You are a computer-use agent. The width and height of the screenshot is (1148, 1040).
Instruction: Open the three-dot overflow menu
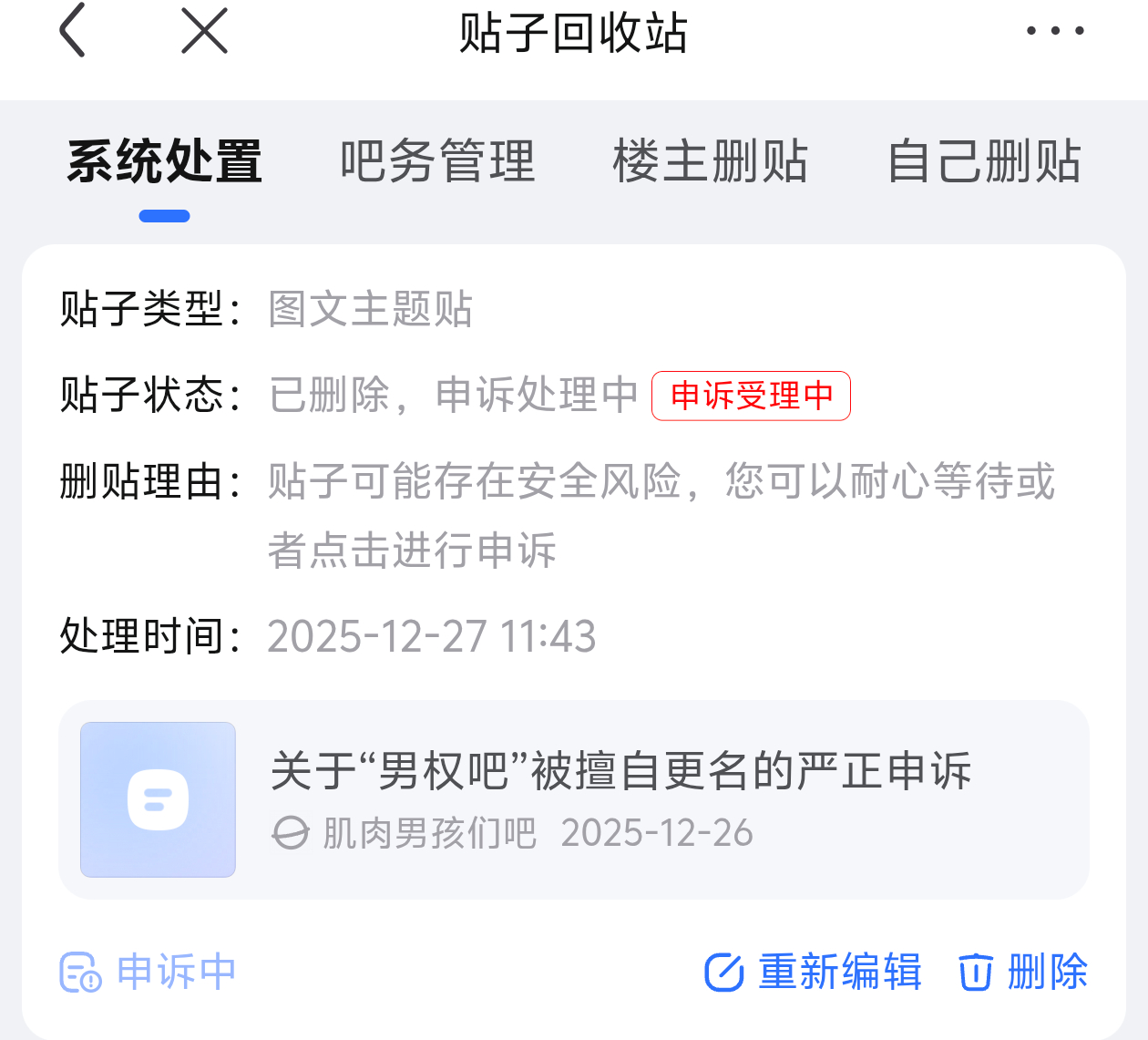tap(1054, 31)
